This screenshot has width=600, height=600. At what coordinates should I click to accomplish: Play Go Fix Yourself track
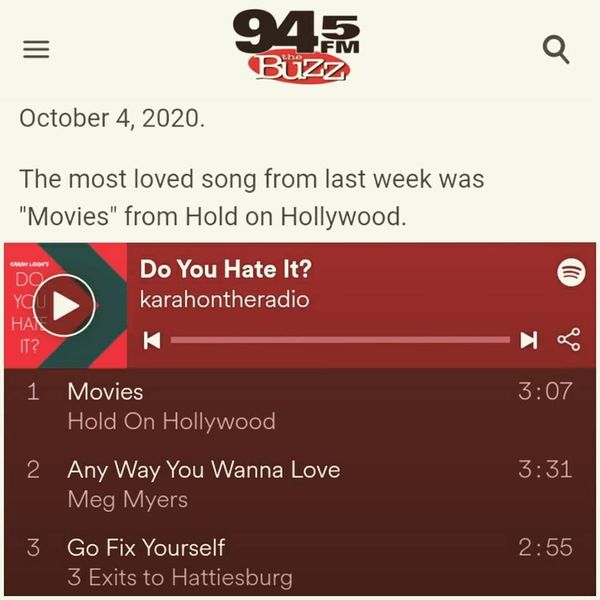click(146, 548)
